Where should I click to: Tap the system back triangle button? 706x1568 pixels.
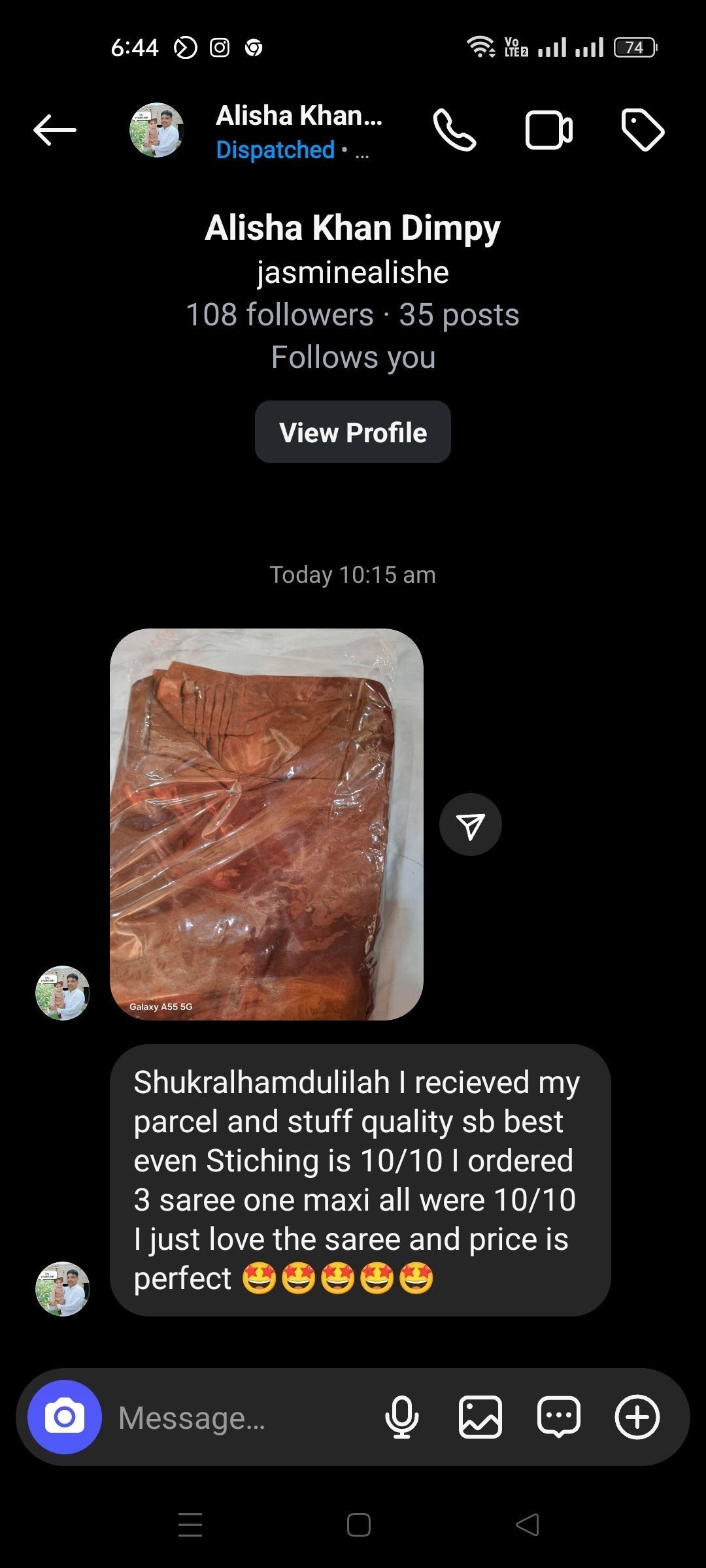[x=528, y=1525]
